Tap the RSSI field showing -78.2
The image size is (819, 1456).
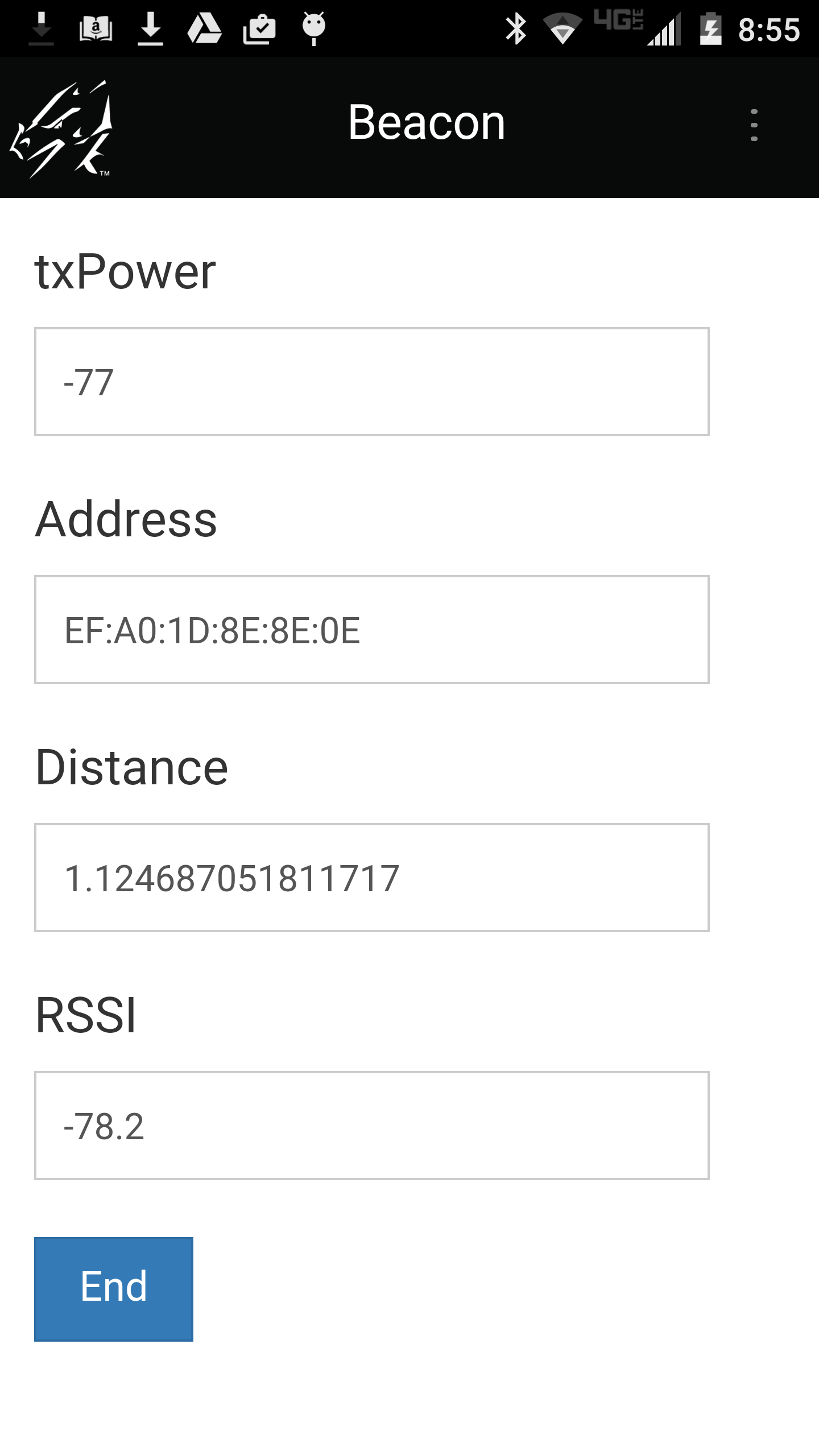click(x=371, y=1124)
